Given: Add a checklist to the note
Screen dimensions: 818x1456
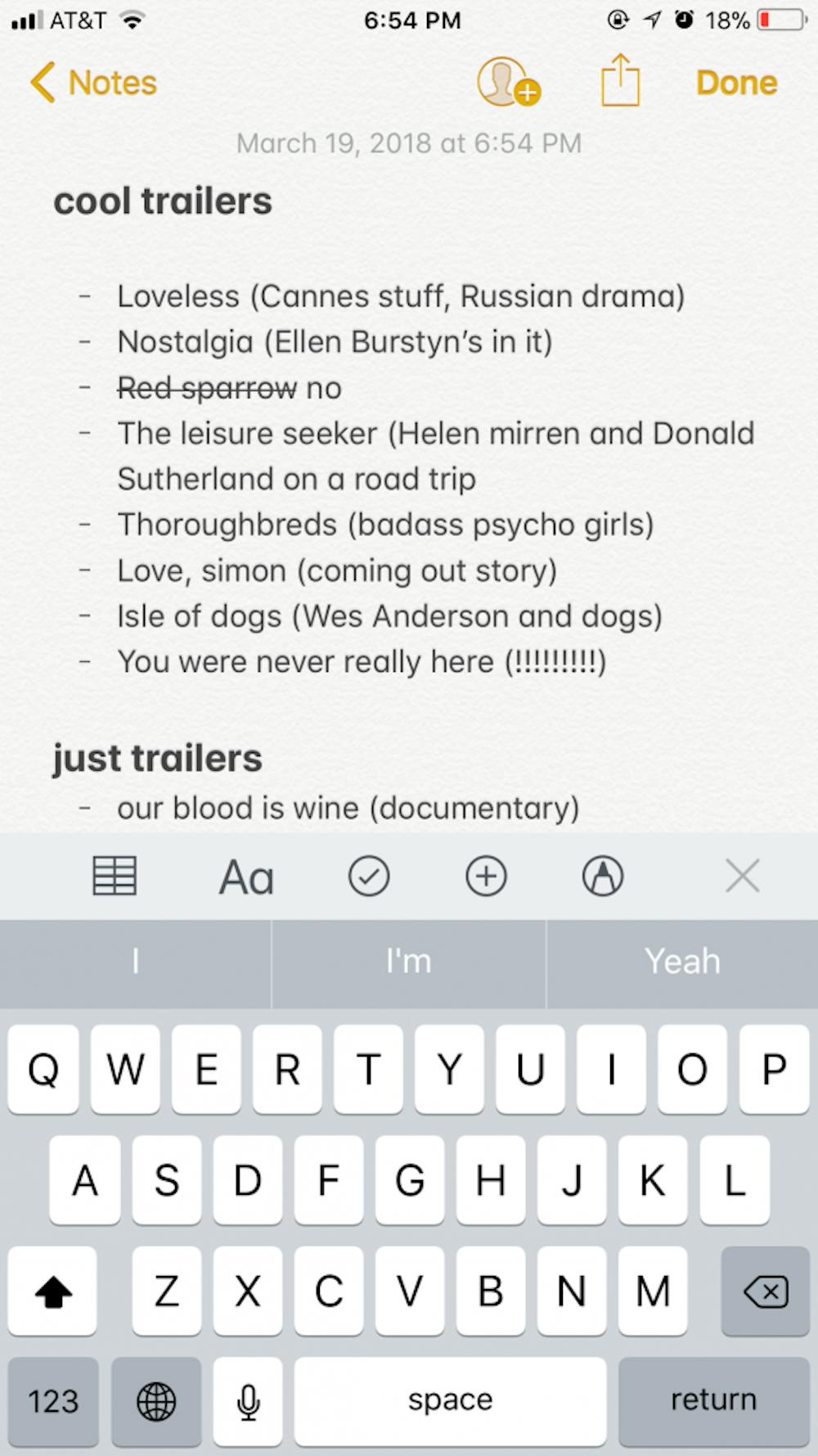Looking at the screenshot, I should [369, 877].
